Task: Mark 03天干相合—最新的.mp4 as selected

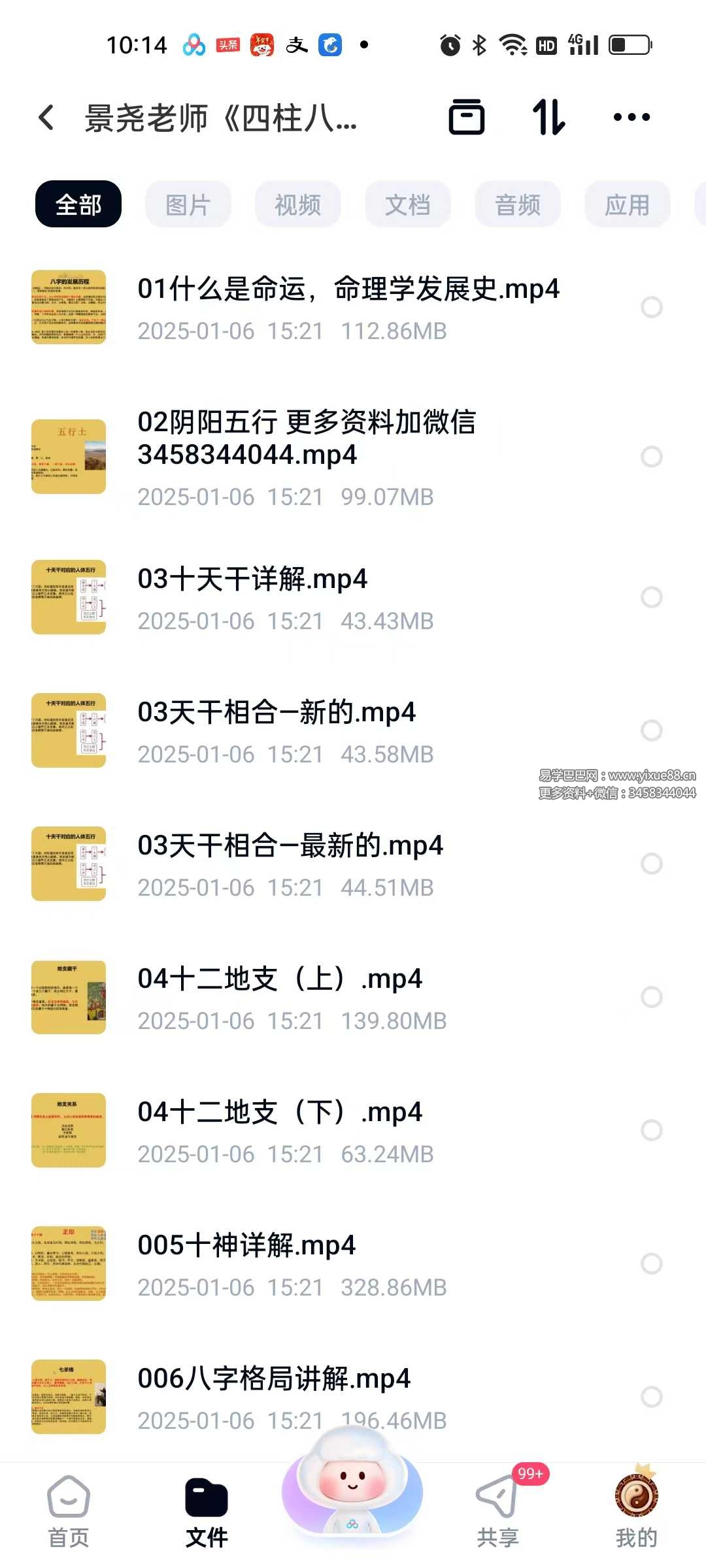Action: [652, 864]
